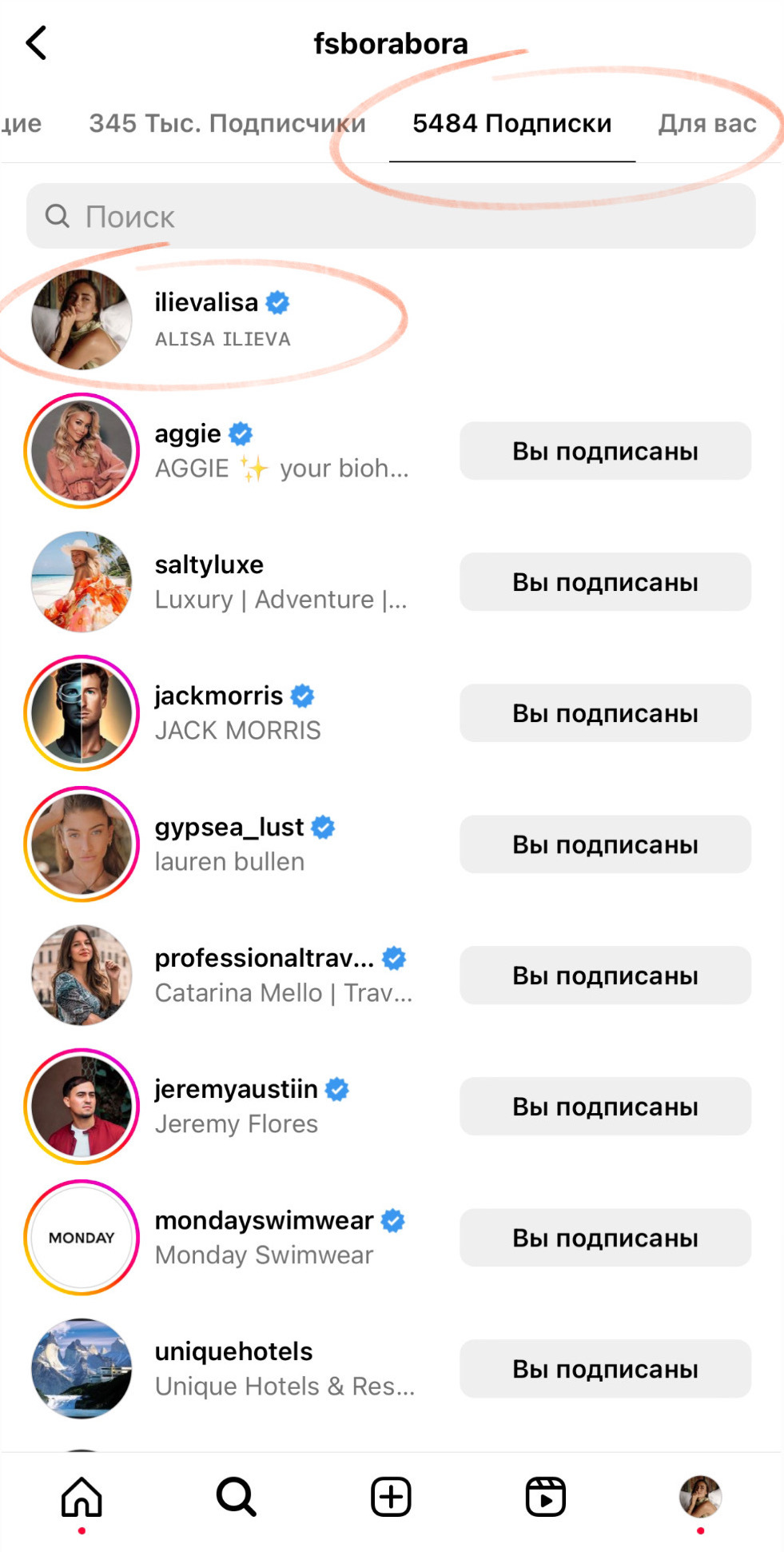The height and width of the screenshot is (1552, 784).
Task: Select the 5484 Подписки tab
Action: point(511,123)
